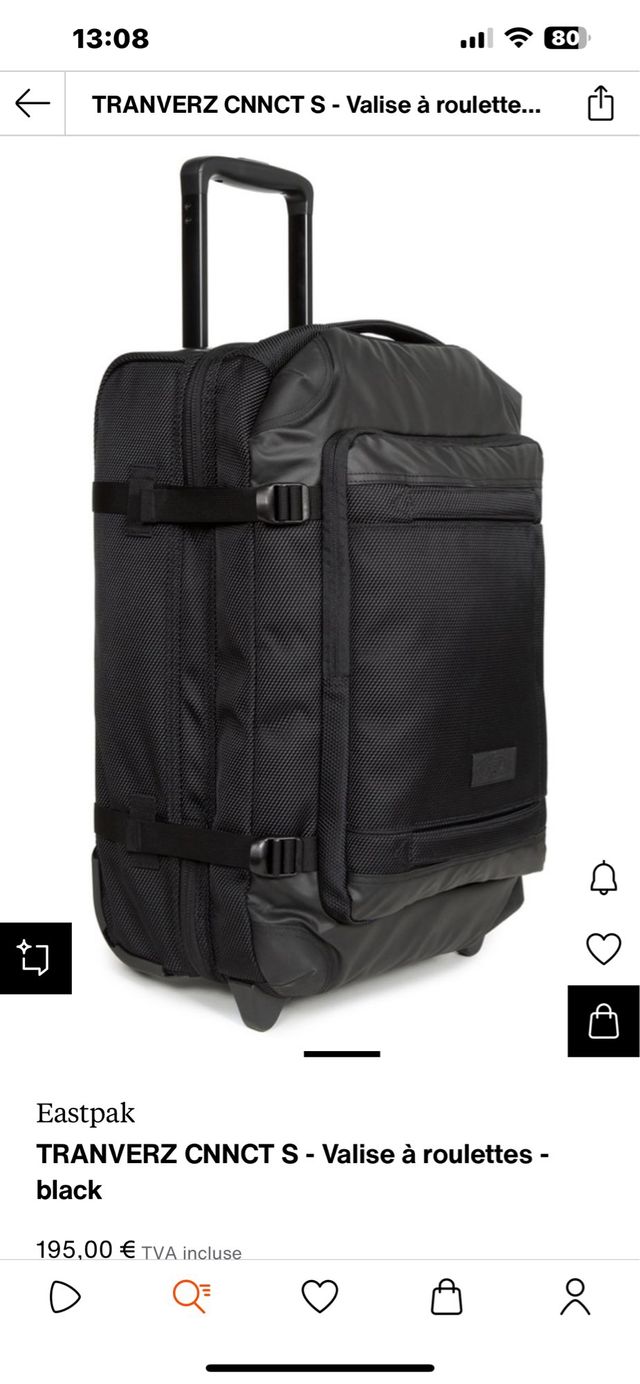Image resolution: width=640 pixels, height=1384 pixels.
Task: Go to the account profile tab
Action: pos(575,1297)
